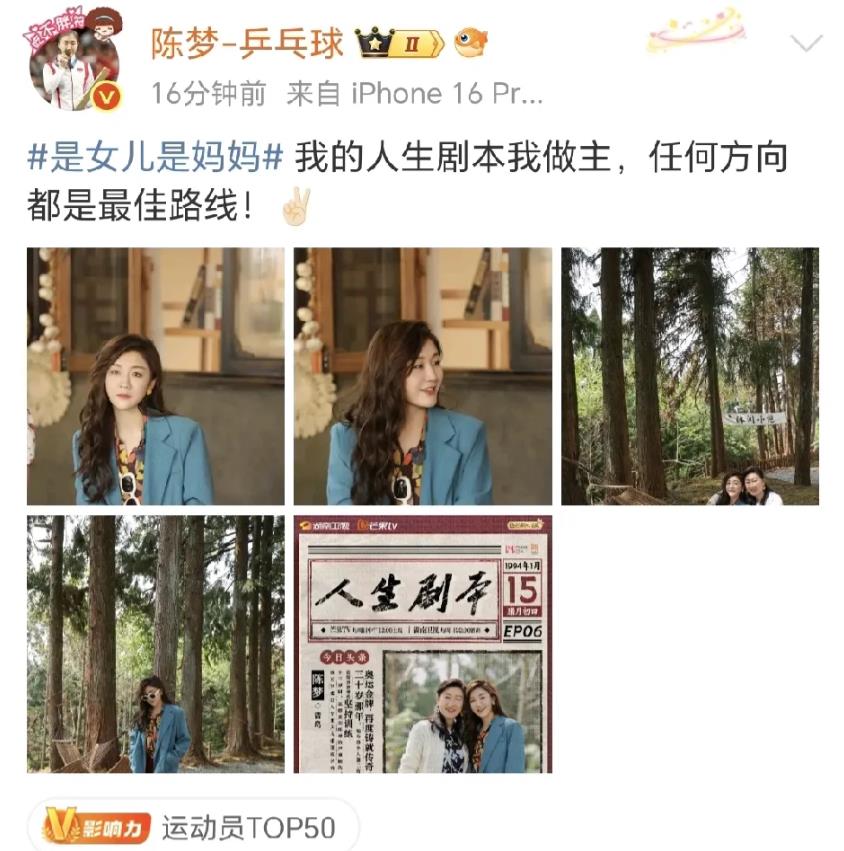Screen dimensions: 844x851
Task: Tap the username 陈梦-乒乓球
Action: point(247,43)
